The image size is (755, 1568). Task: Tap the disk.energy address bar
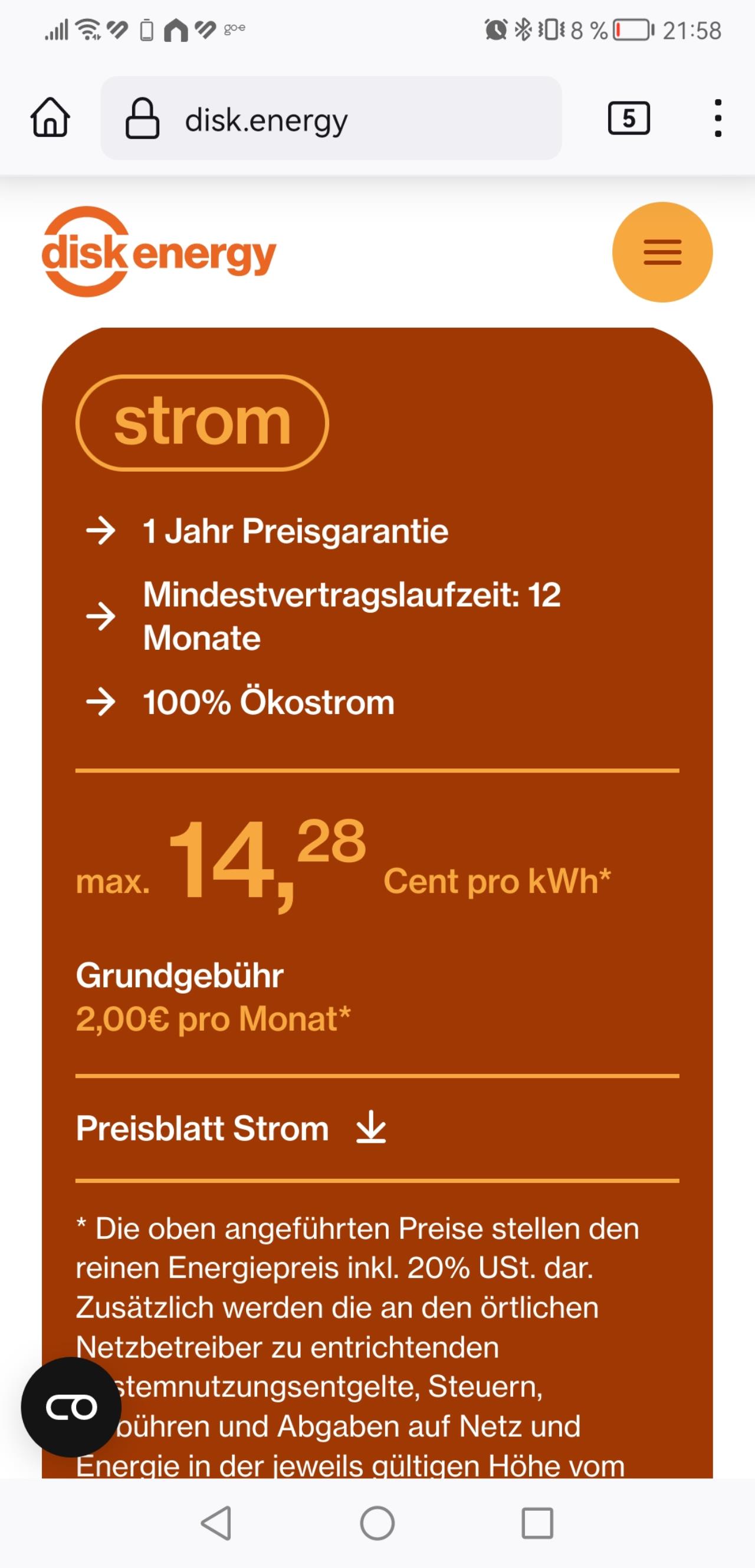331,118
